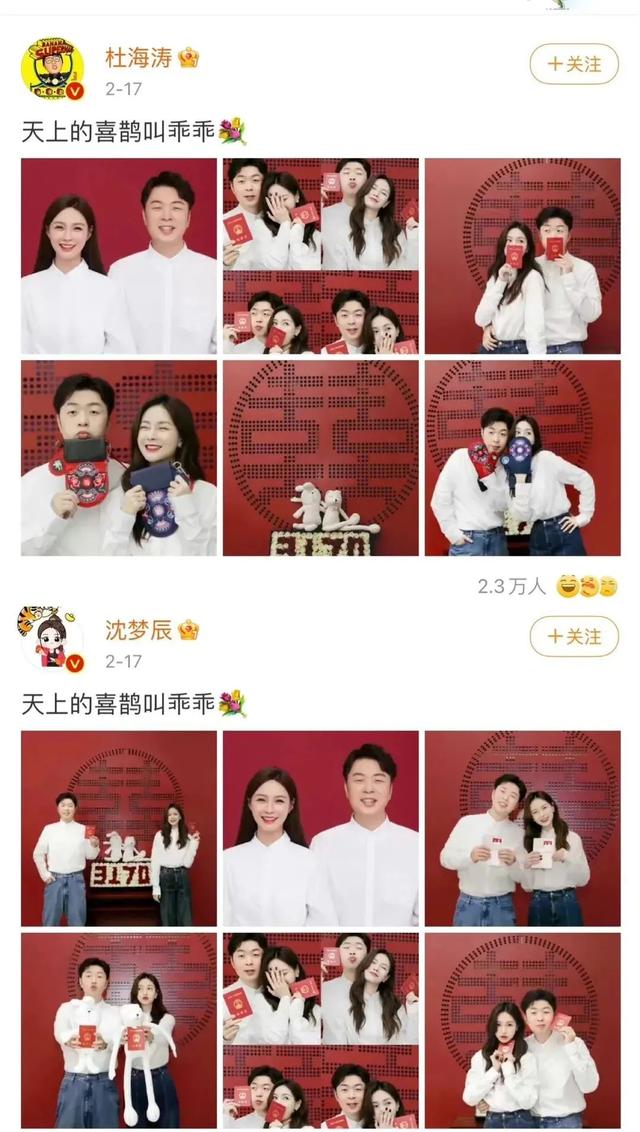View 杜海涛's close-up photo with embroidered pouches
Viewport: 640px width, 1132px height.
[119, 458]
